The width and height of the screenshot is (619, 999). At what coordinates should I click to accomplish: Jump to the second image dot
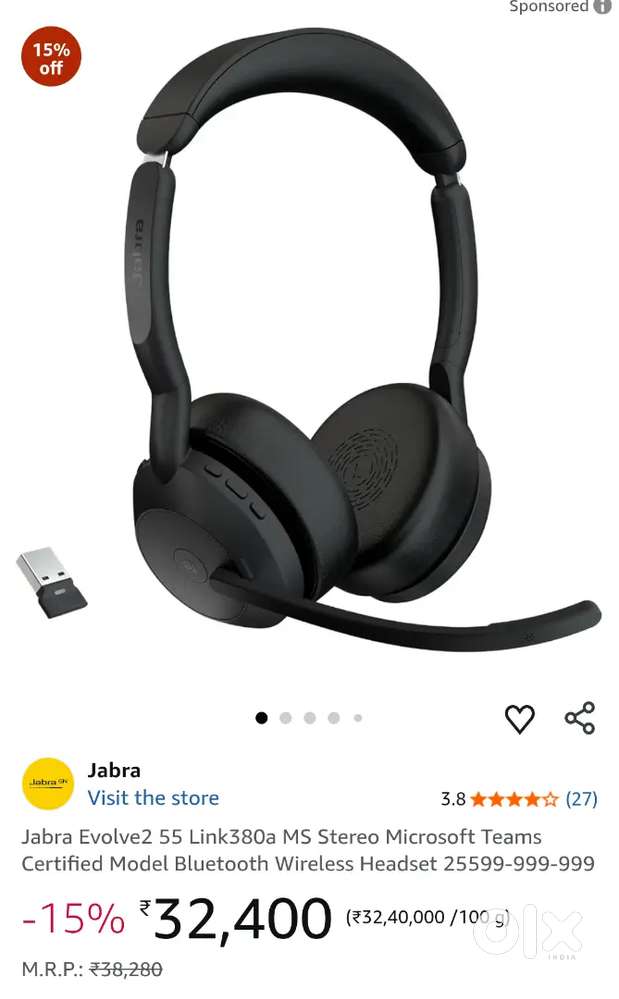[286, 718]
